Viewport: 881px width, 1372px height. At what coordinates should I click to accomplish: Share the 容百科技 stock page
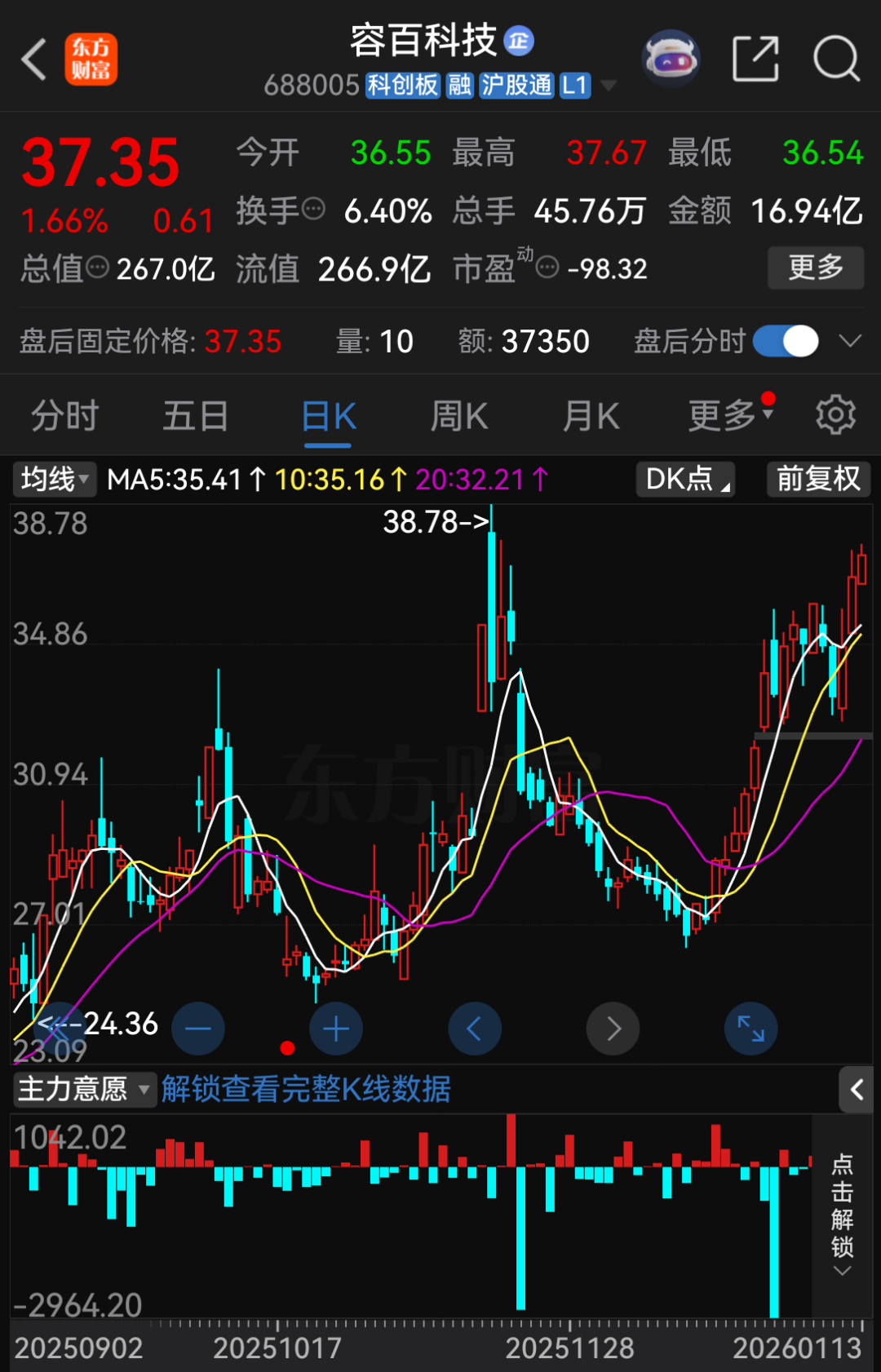(x=755, y=60)
